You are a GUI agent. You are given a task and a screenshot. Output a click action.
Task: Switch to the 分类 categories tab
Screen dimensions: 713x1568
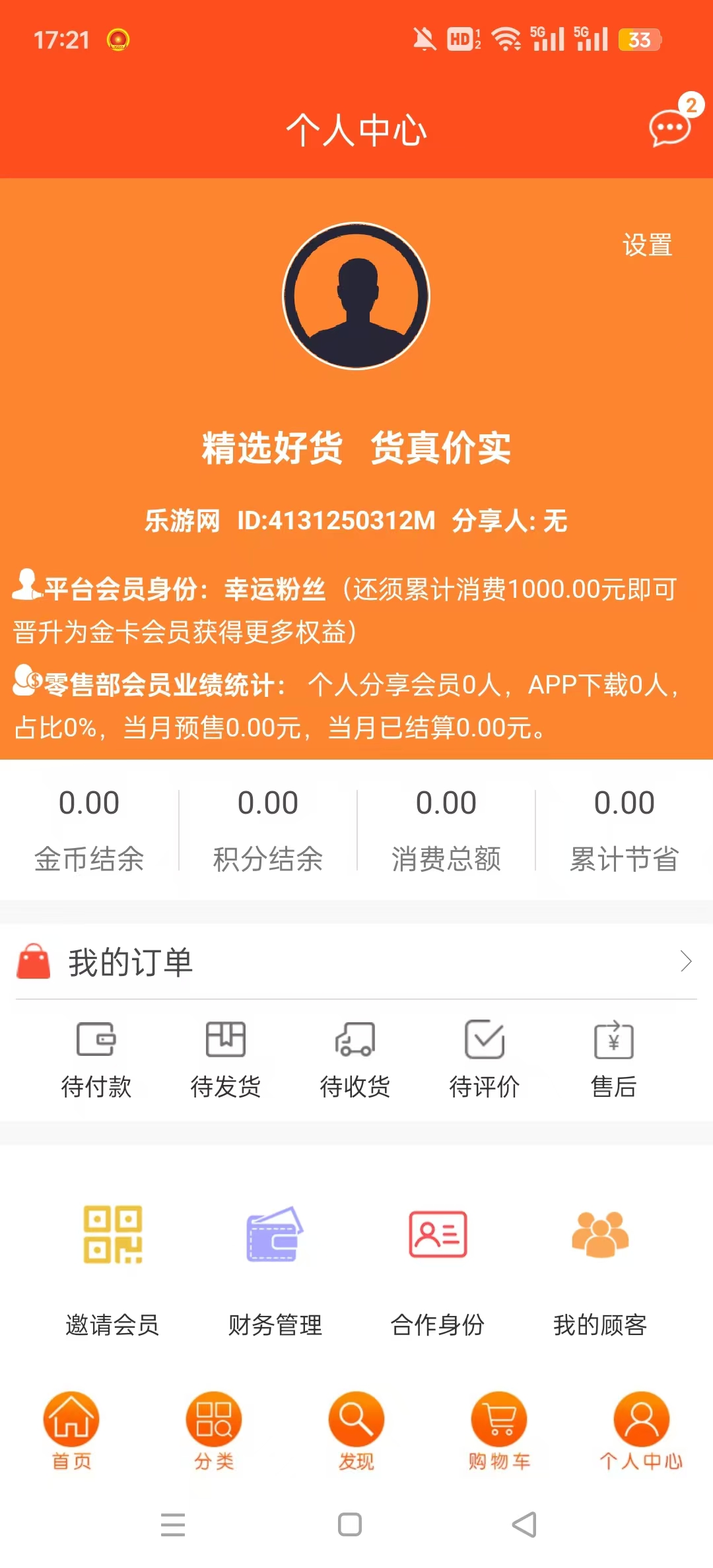(x=214, y=1429)
